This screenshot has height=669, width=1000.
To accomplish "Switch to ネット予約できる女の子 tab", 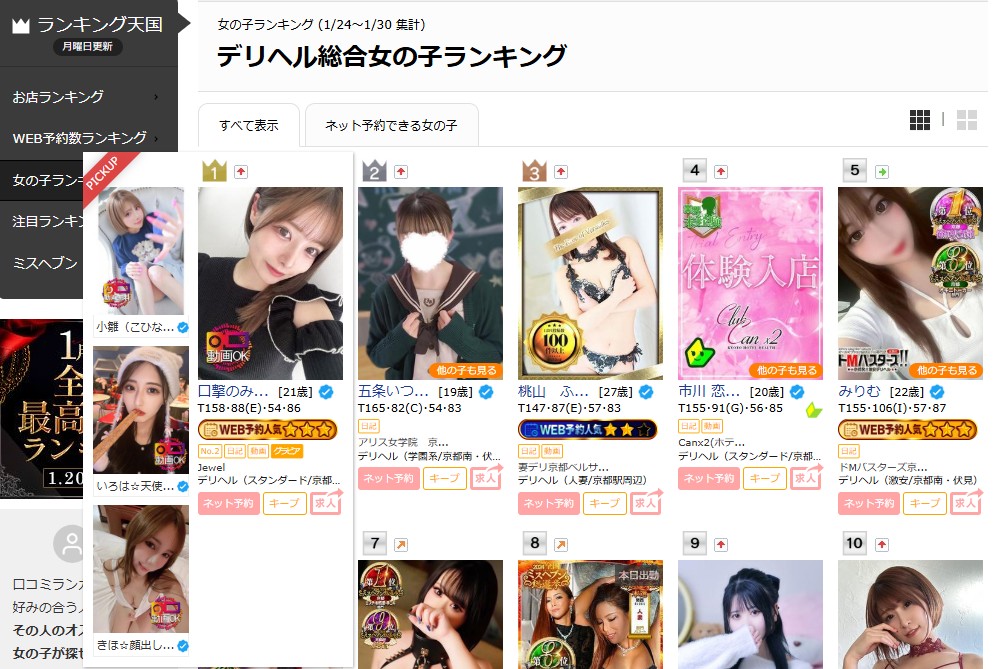I will coord(391,126).
